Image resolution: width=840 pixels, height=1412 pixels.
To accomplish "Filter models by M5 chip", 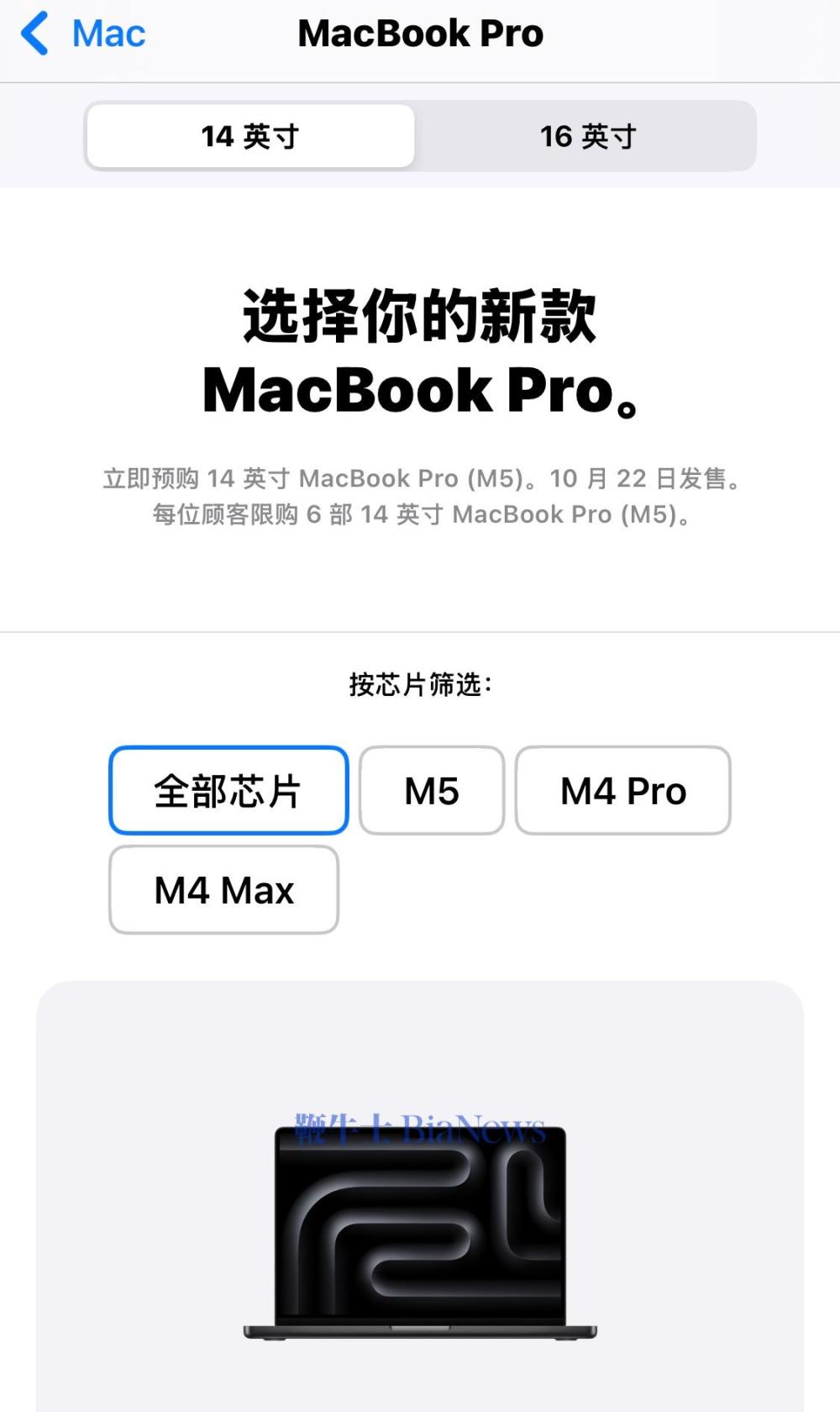I will (432, 790).
